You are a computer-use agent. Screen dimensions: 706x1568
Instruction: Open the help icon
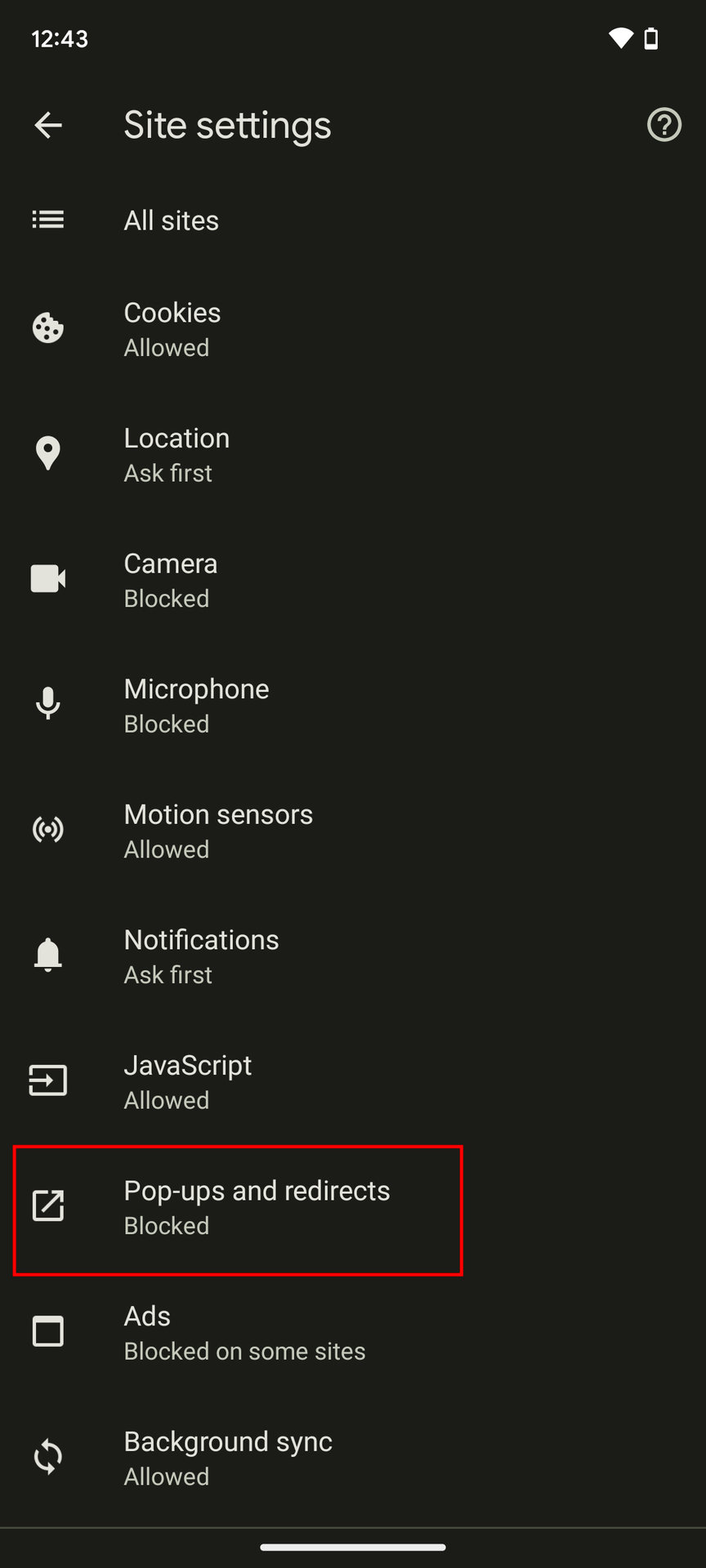tap(664, 125)
